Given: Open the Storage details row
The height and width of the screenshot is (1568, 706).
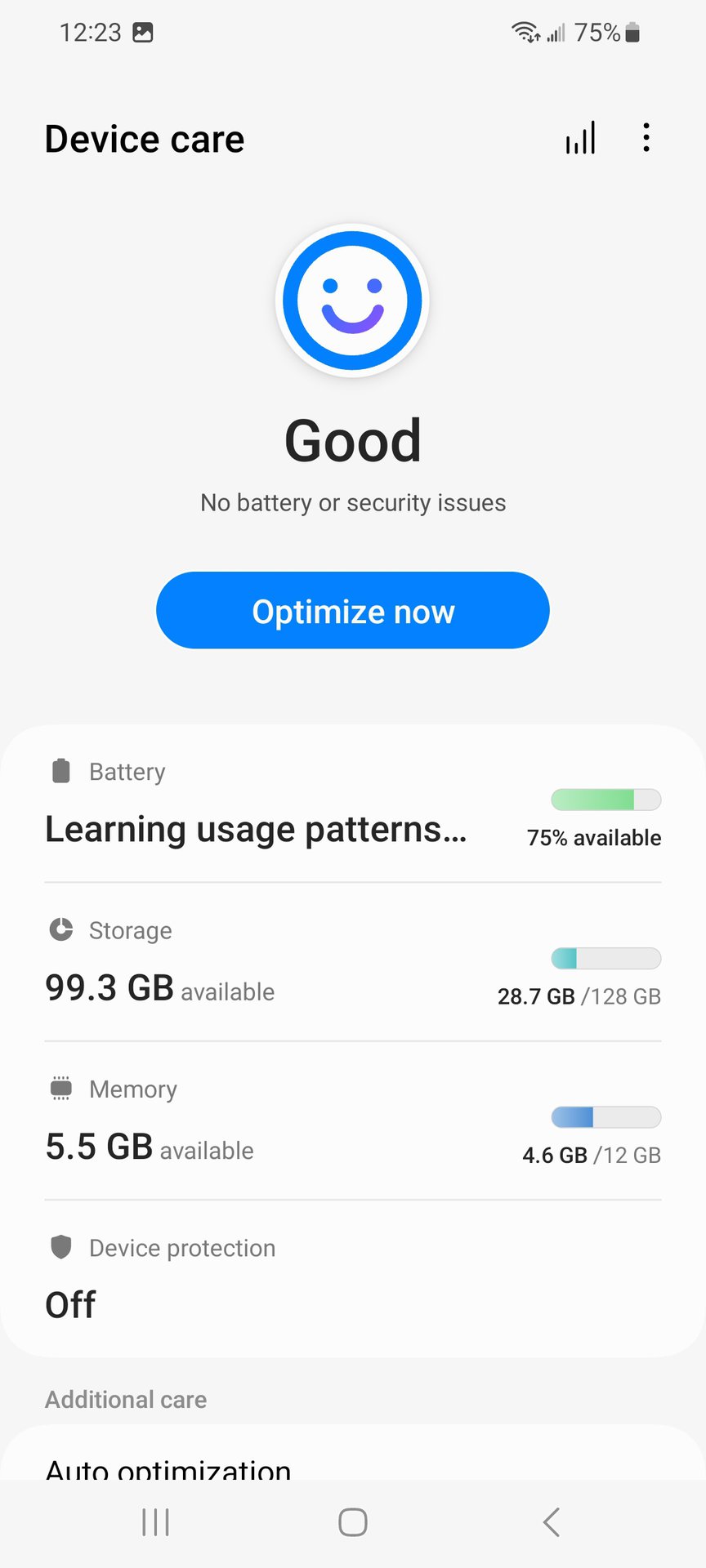Looking at the screenshot, I should (x=352, y=964).
